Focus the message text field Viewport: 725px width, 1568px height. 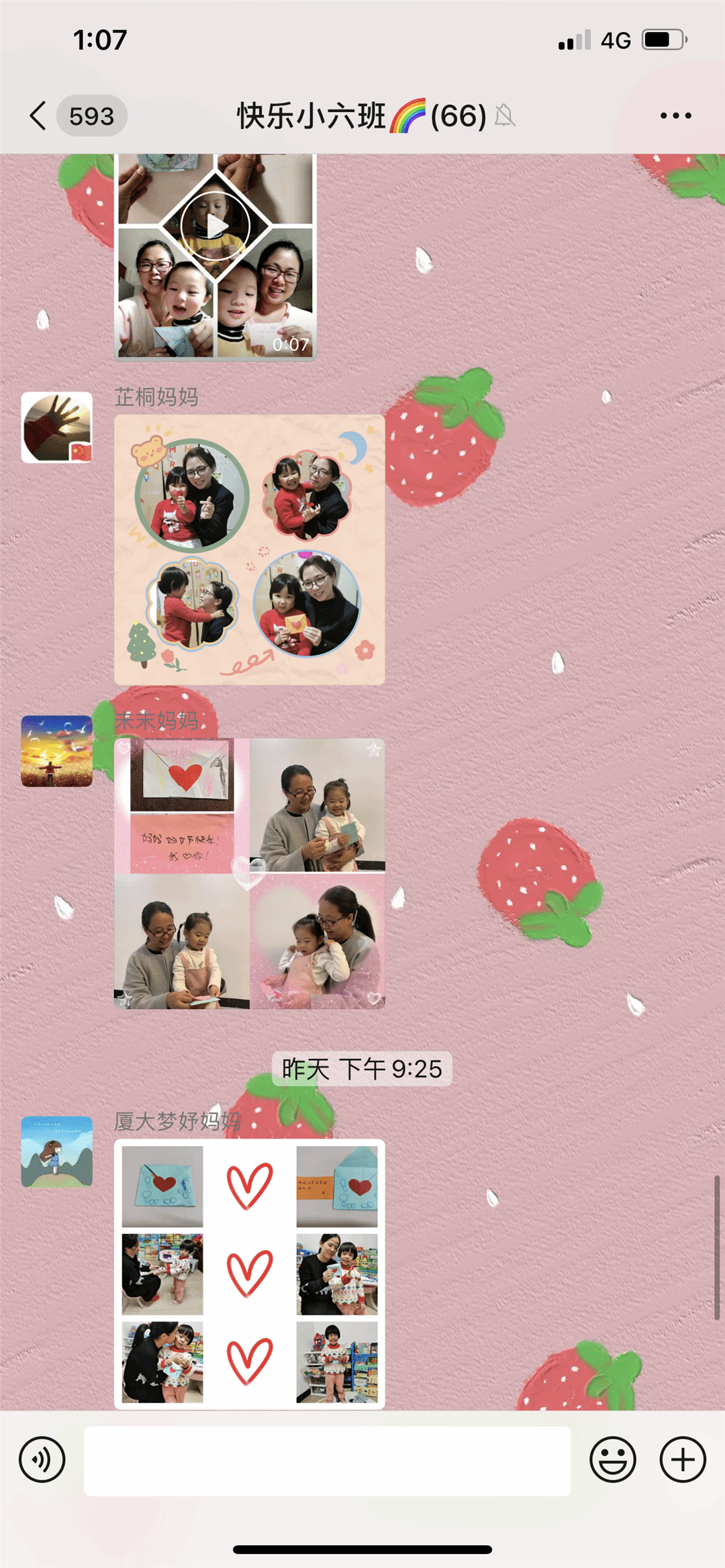327,1460
